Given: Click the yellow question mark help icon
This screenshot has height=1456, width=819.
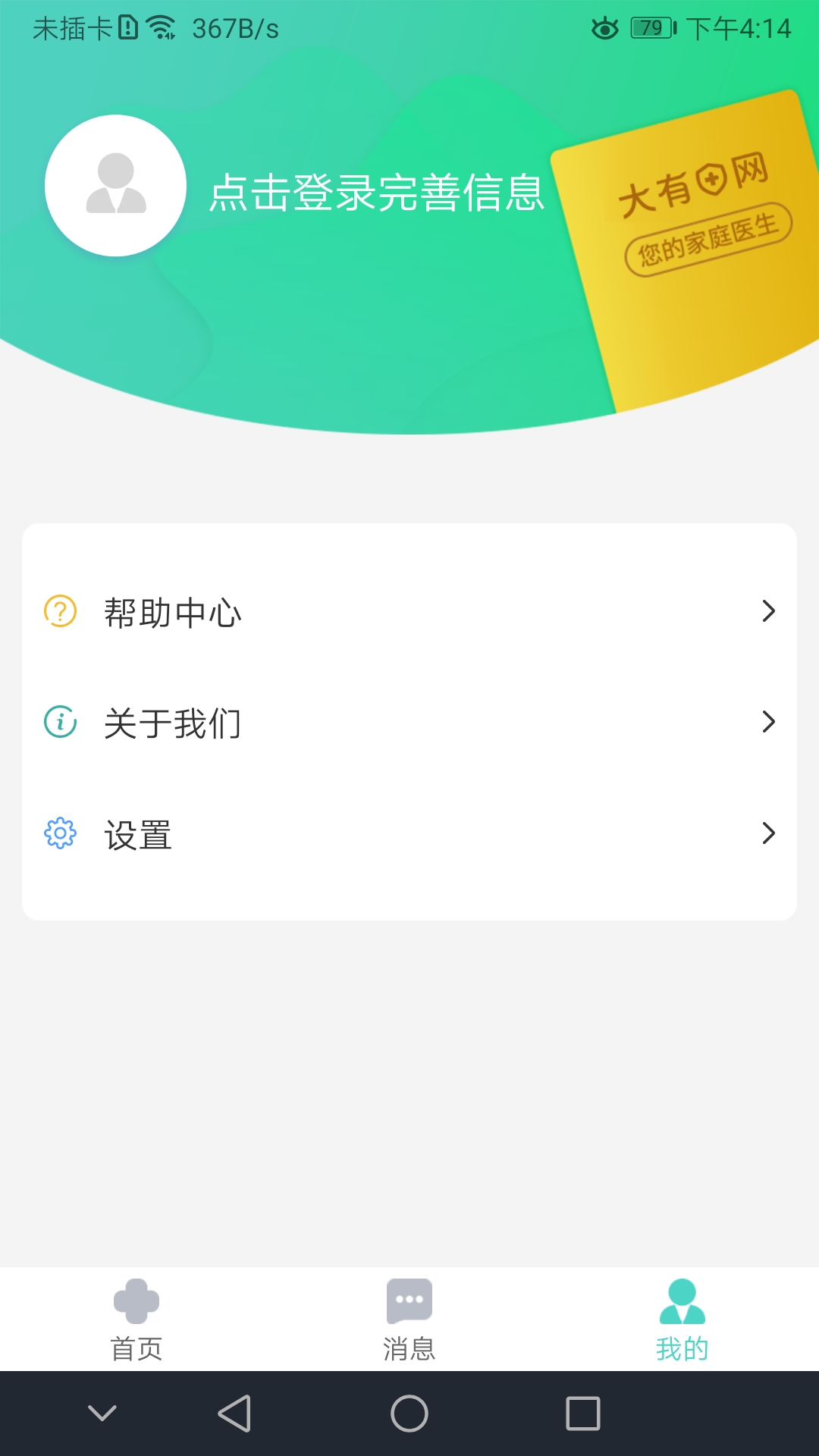Looking at the screenshot, I should coord(59,610).
